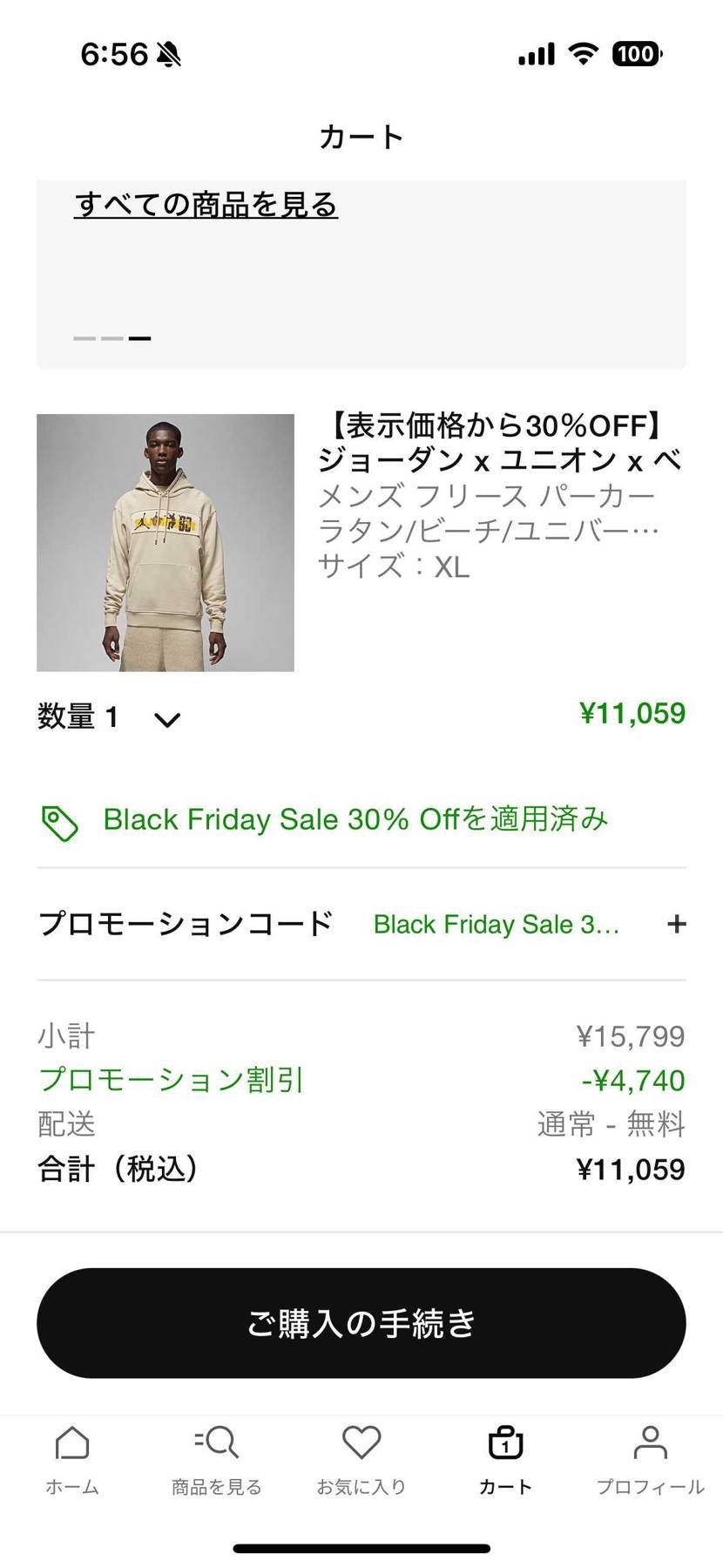Viewport: 723px width, 1568px height.
Task: Tap the ご購入の手続き checkout button
Action: (361, 1323)
